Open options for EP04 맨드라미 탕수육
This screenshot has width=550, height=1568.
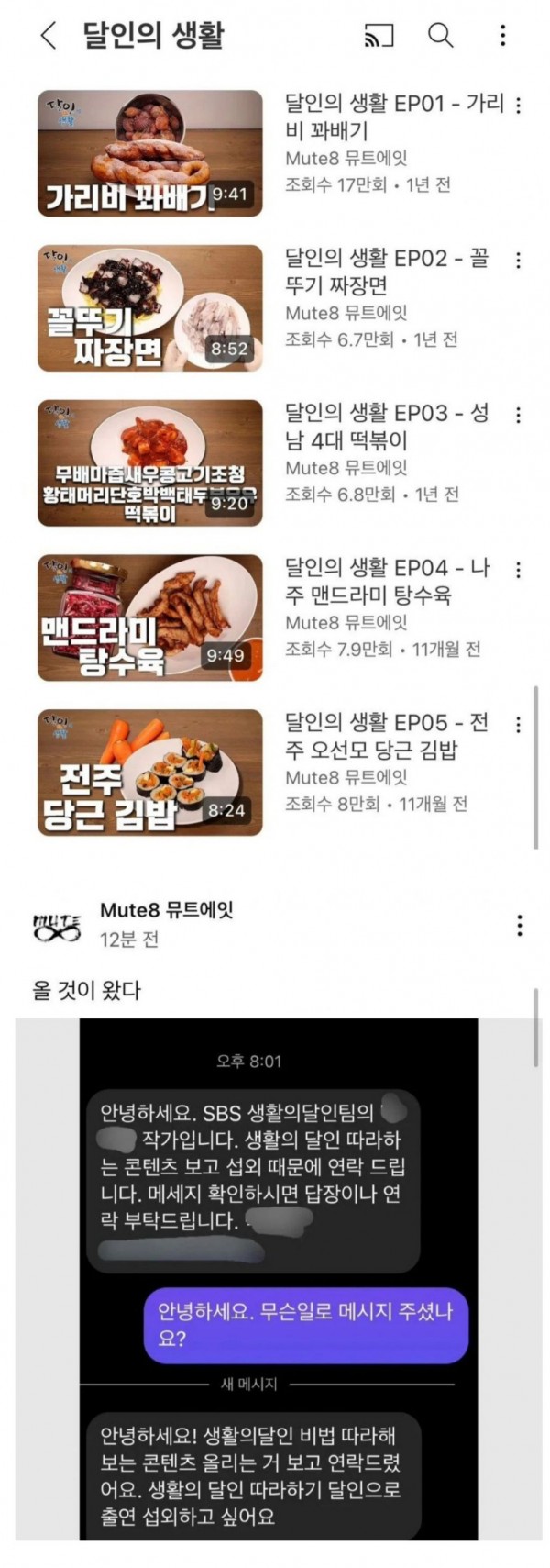(x=519, y=570)
